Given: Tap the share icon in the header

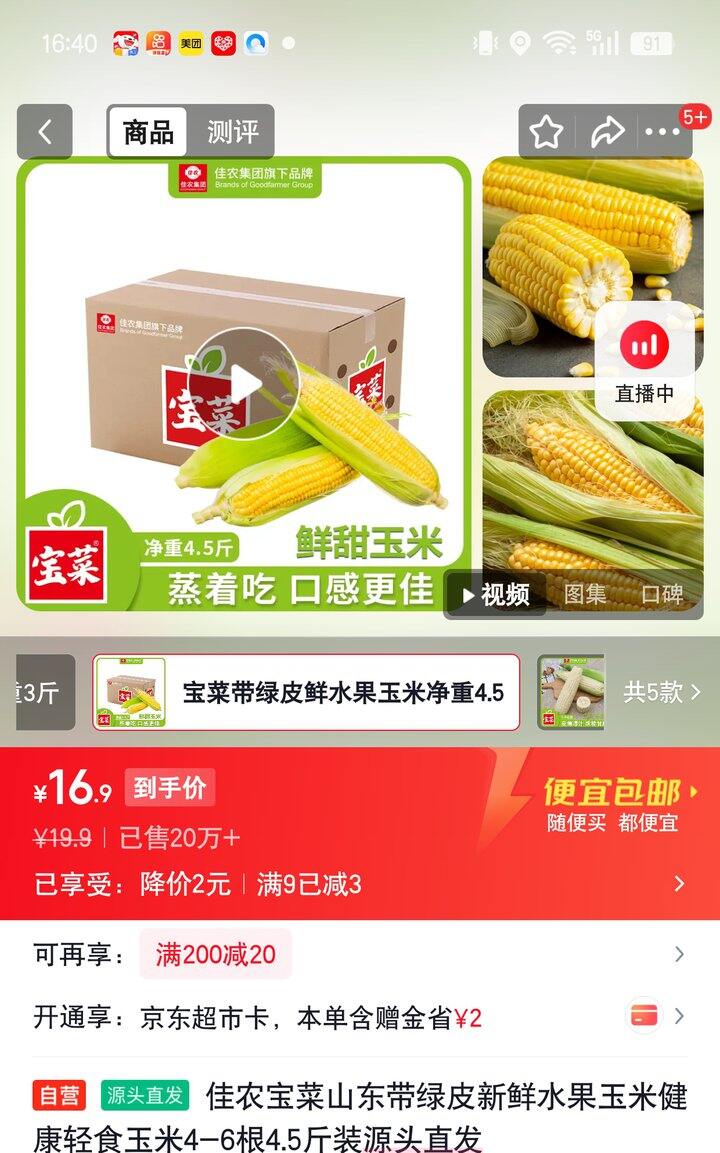Looking at the screenshot, I should 606,130.
